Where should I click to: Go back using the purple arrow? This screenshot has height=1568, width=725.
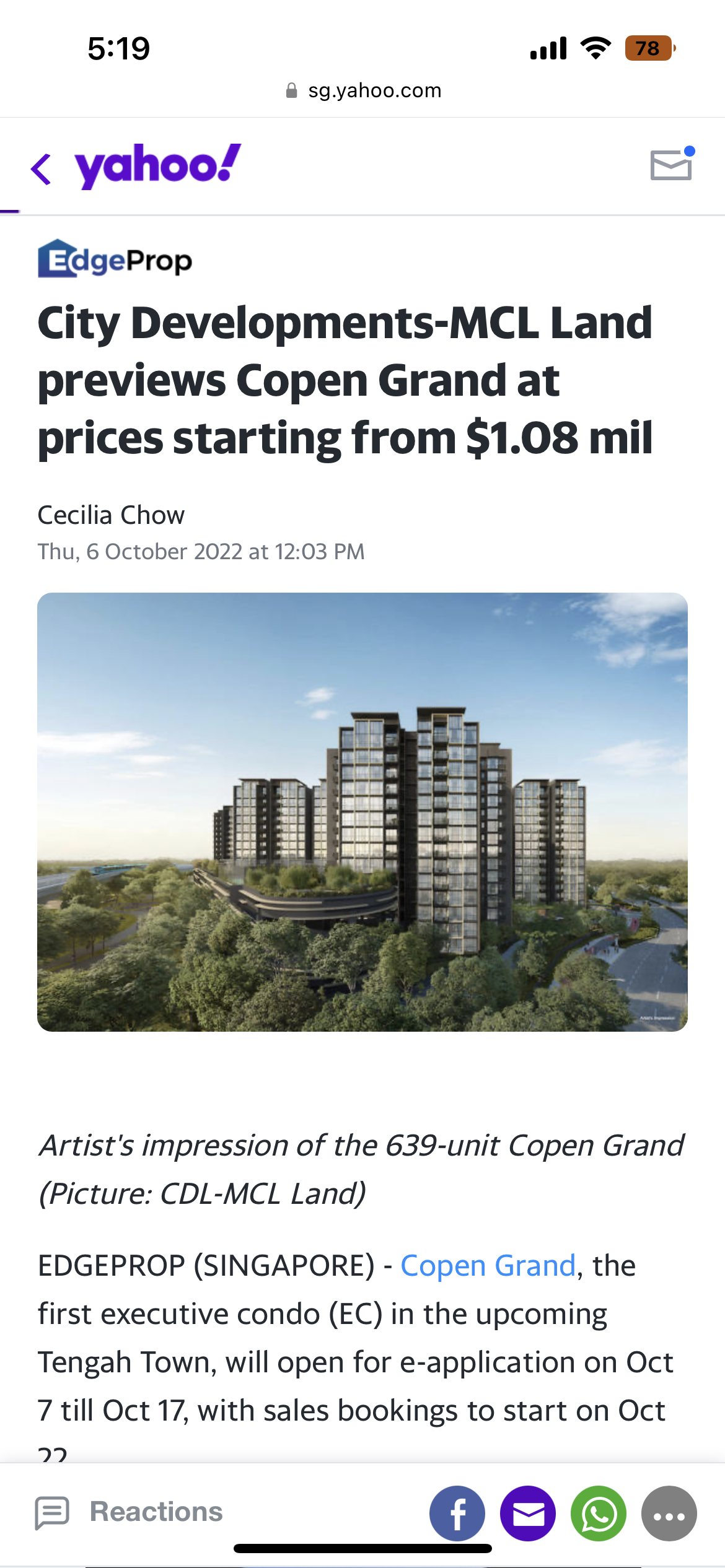click(42, 169)
